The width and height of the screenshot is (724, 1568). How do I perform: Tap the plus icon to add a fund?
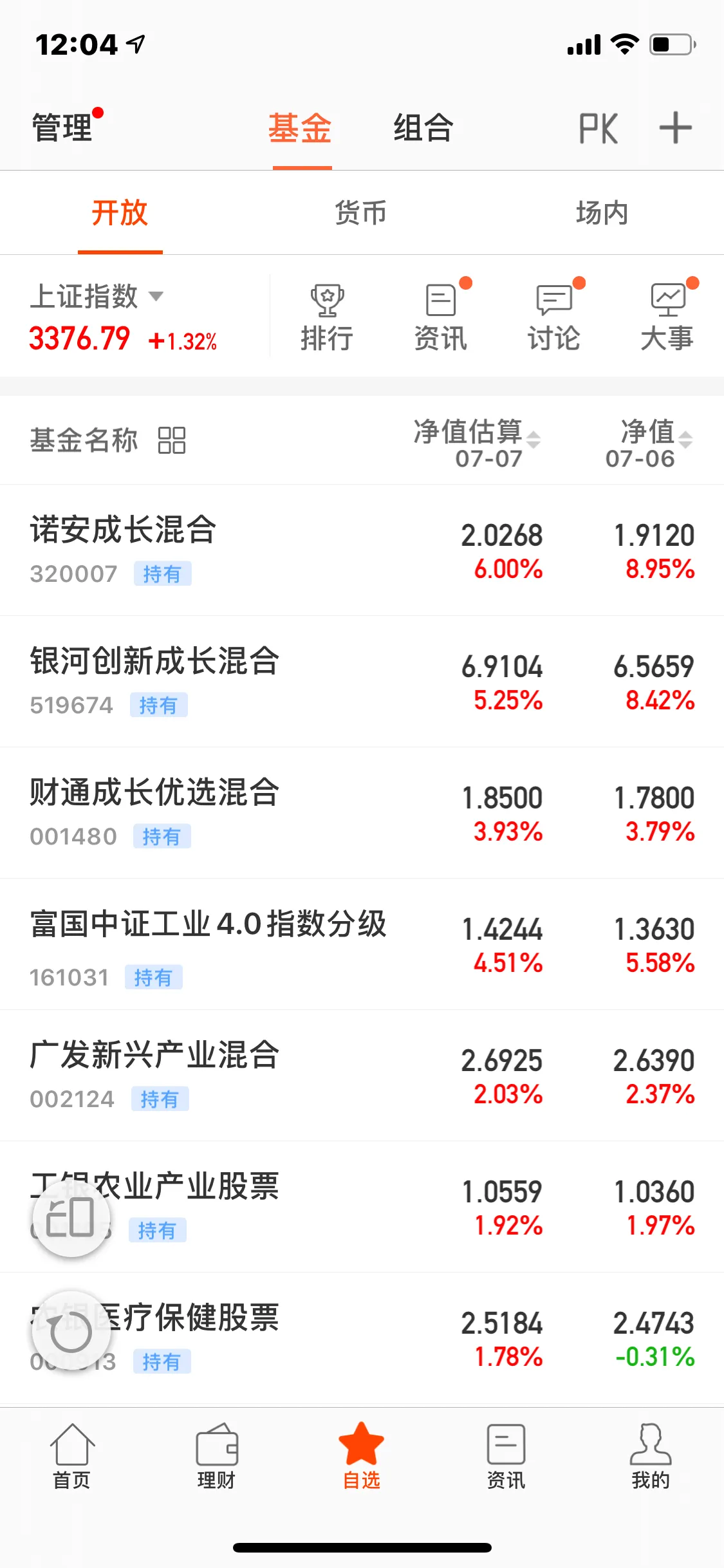pyautogui.click(x=674, y=127)
